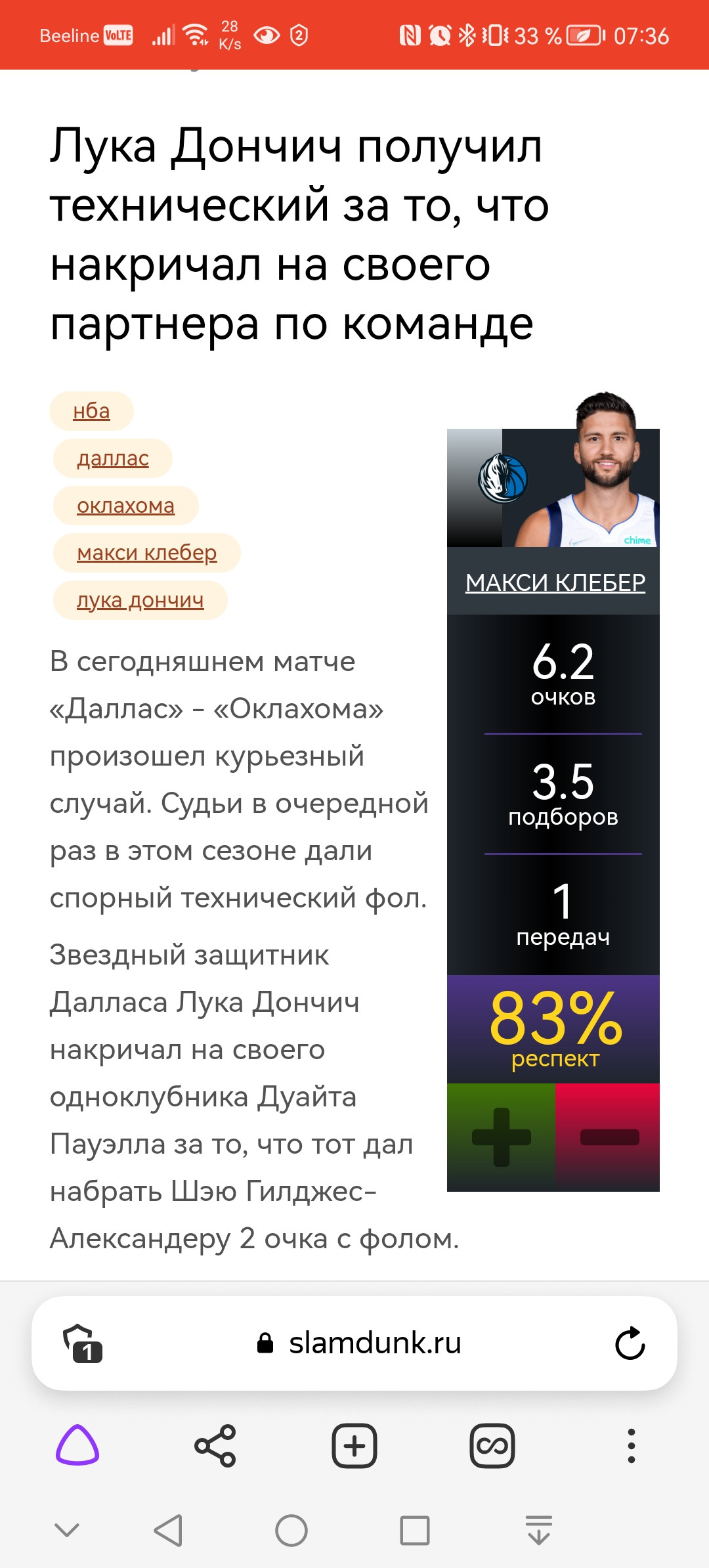Screen dimensions: 709x1568
Task: Give respect with the green plus button
Action: point(501,1137)
